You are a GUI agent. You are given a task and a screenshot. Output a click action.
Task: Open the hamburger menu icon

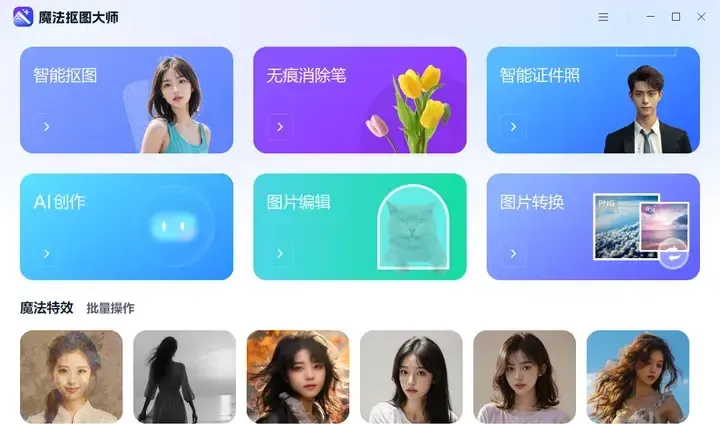pyautogui.click(x=603, y=17)
